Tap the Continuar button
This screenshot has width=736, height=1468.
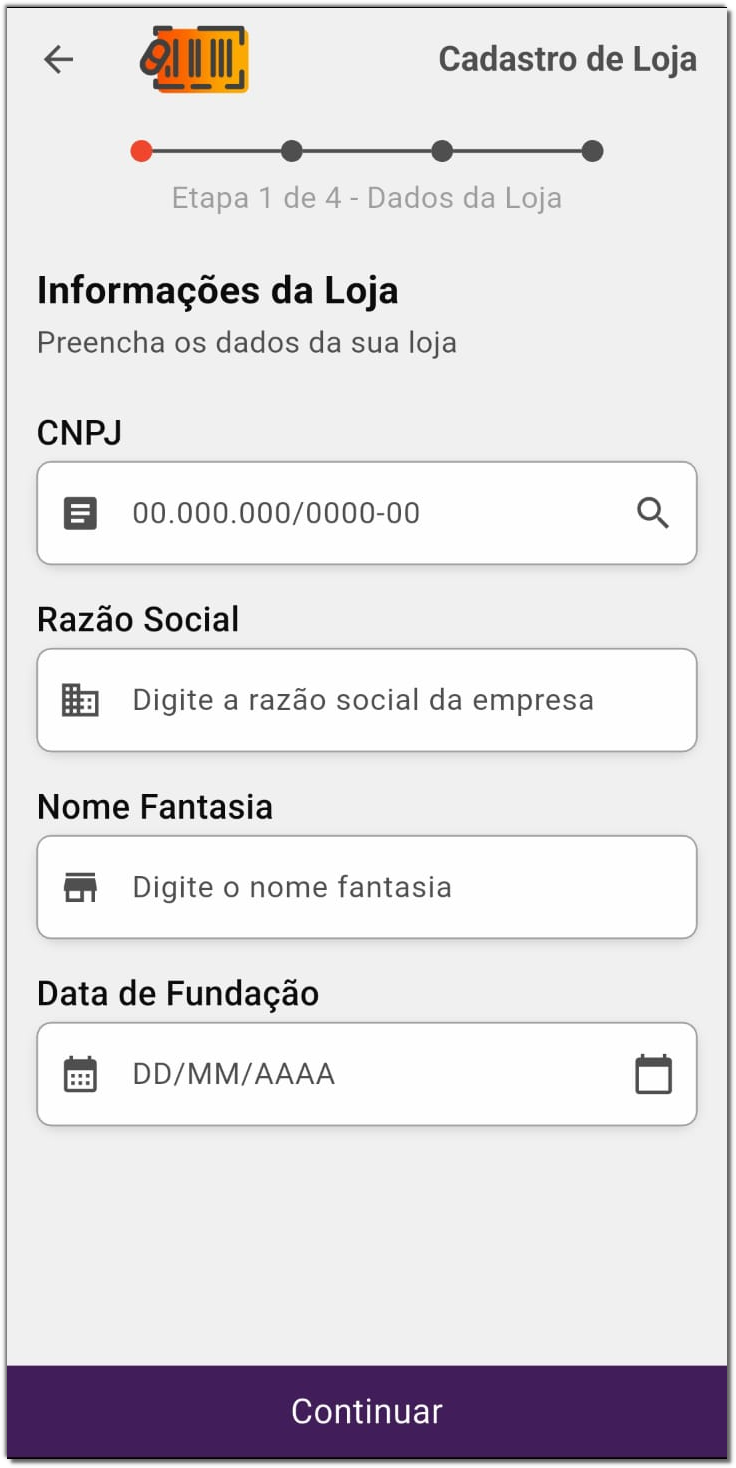tap(367, 1411)
